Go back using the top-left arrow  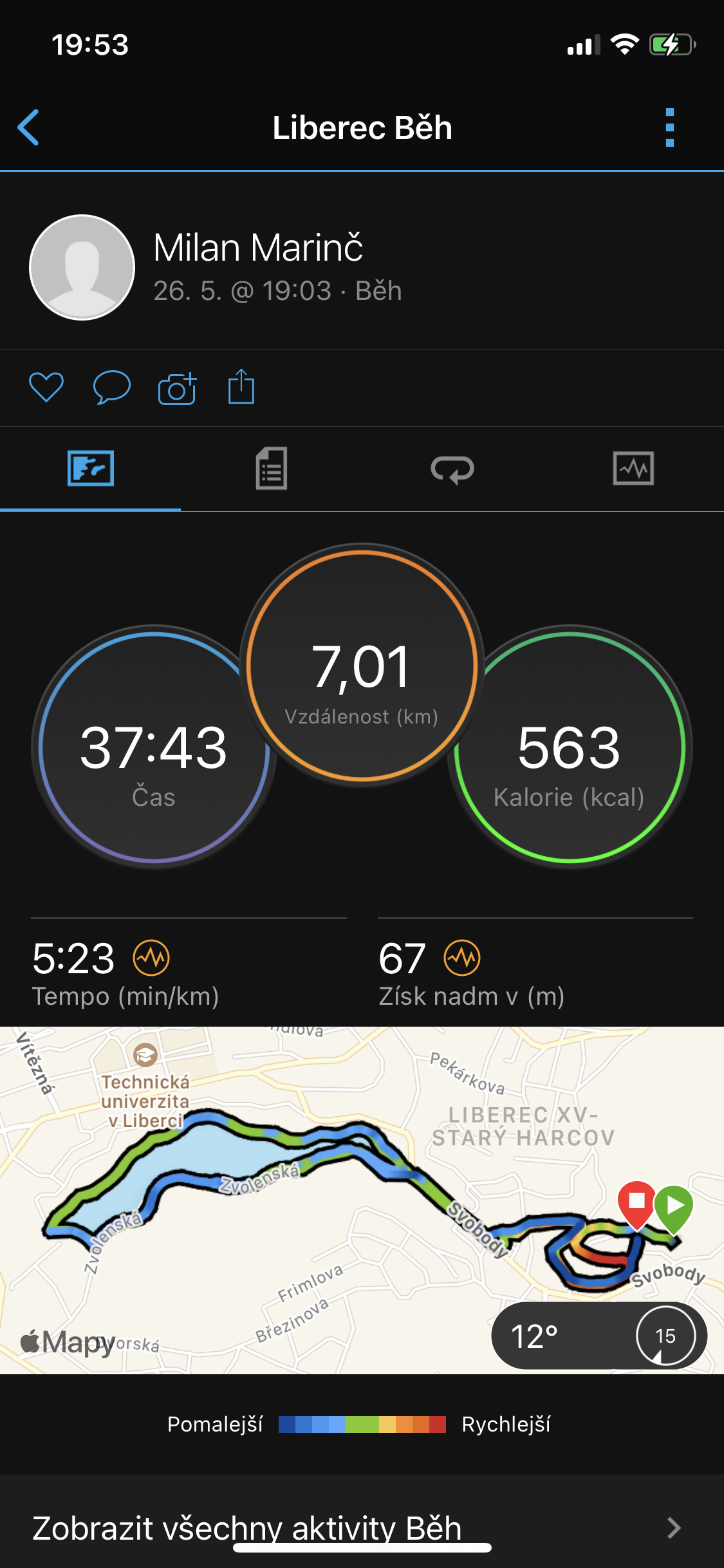click(29, 127)
